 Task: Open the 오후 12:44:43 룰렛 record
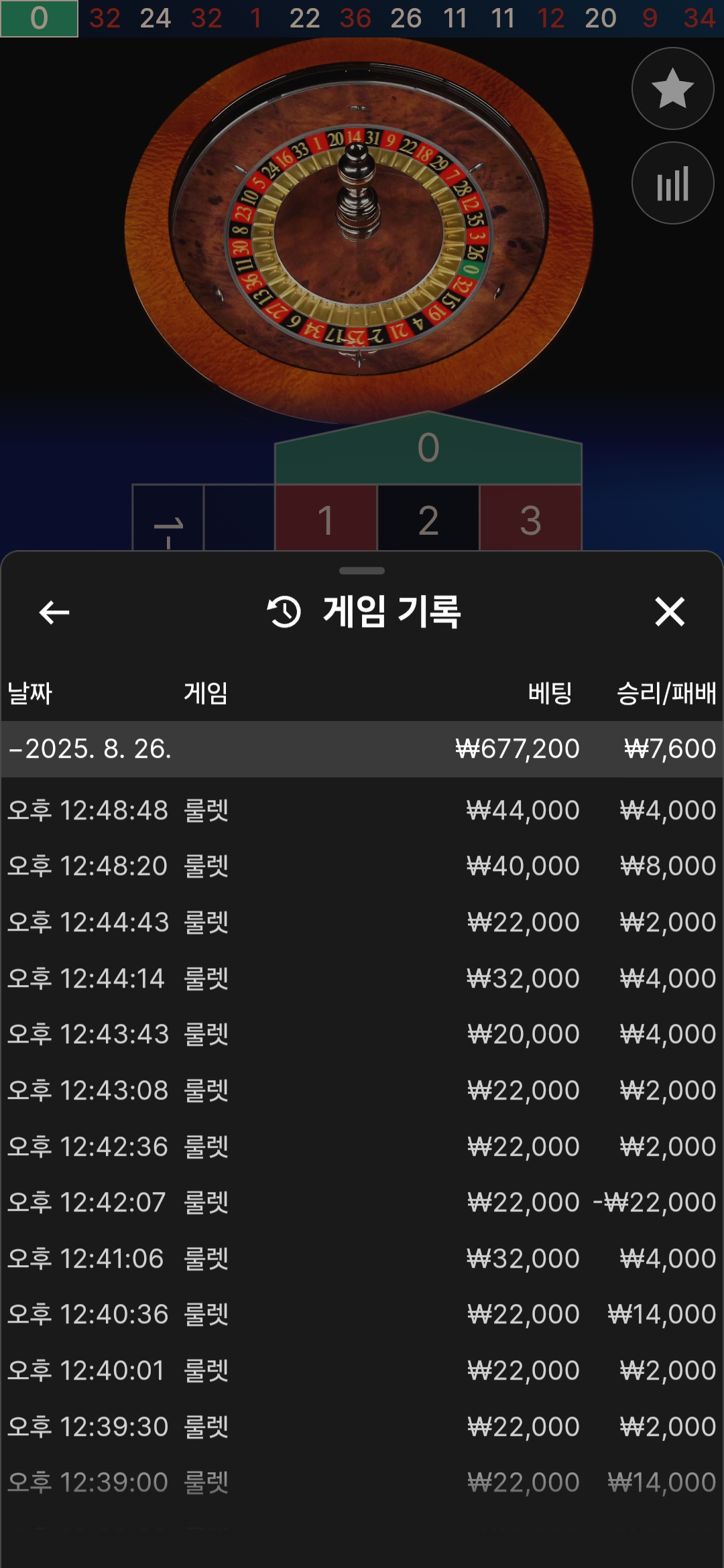click(x=362, y=922)
